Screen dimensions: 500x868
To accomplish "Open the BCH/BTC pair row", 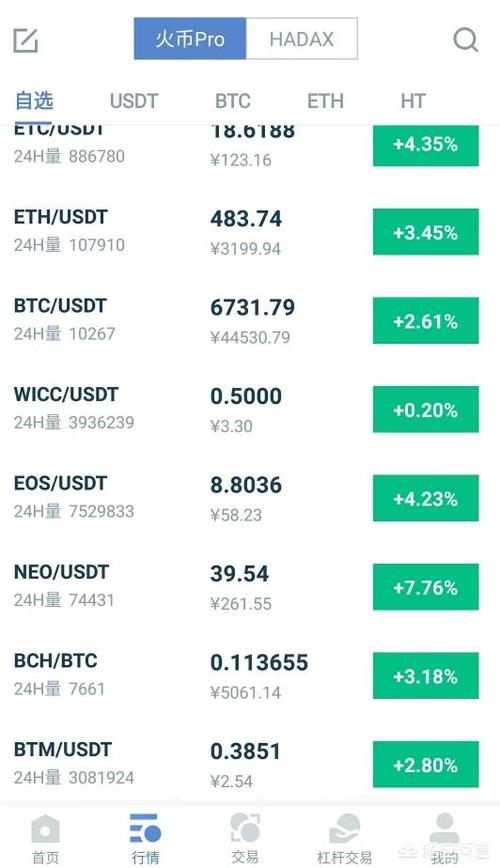I will (250, 675).
